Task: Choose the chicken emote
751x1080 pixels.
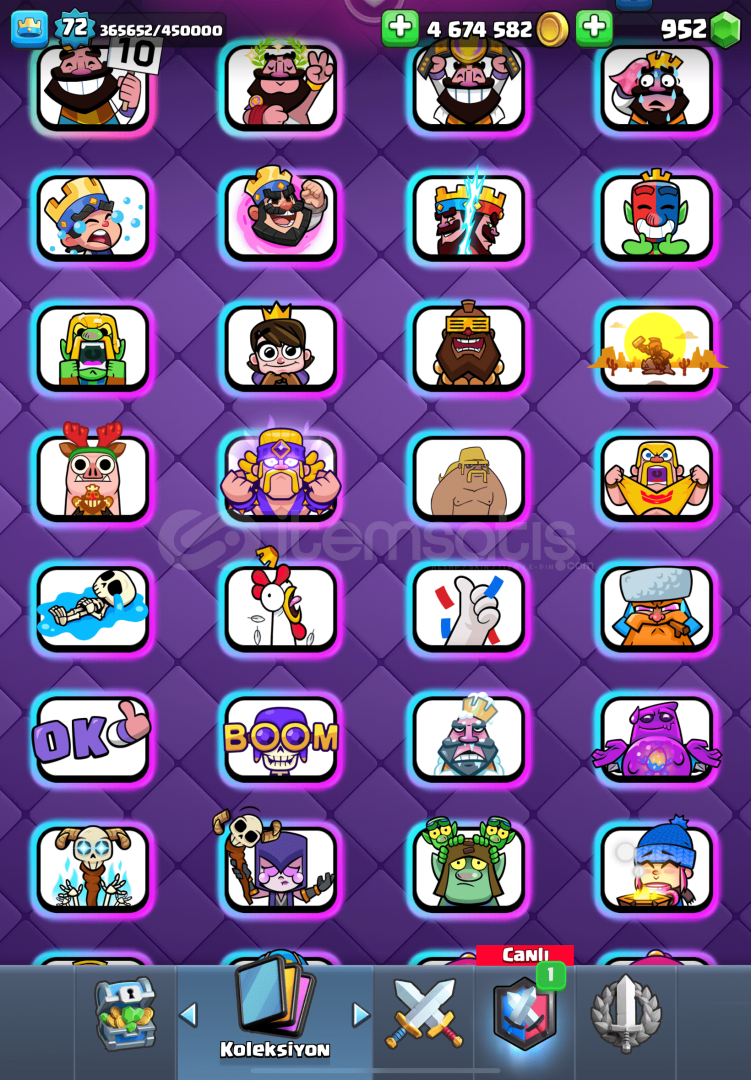Action: [281, 607]
